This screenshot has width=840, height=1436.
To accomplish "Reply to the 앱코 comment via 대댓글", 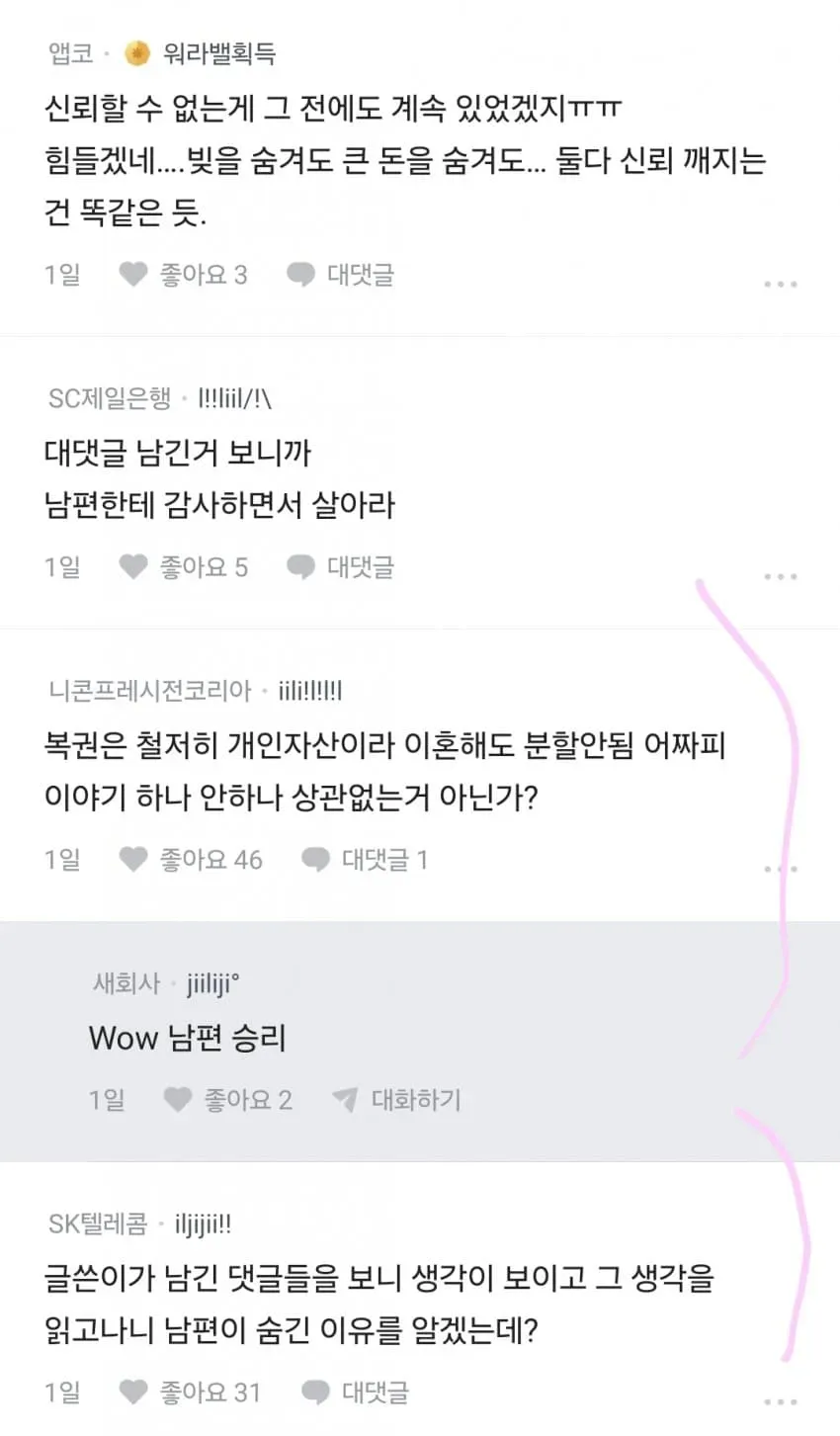I will (340, 274).
